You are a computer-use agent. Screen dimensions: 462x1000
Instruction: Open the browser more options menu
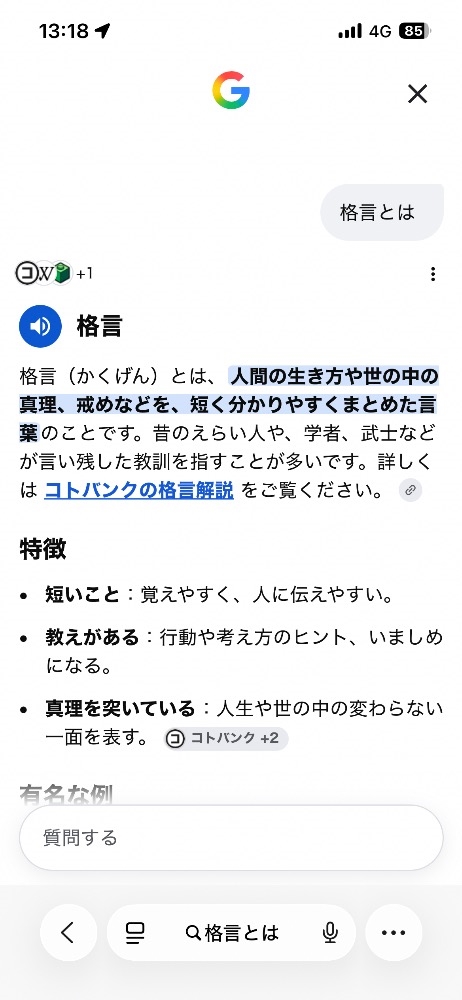(x=394, y=932)
